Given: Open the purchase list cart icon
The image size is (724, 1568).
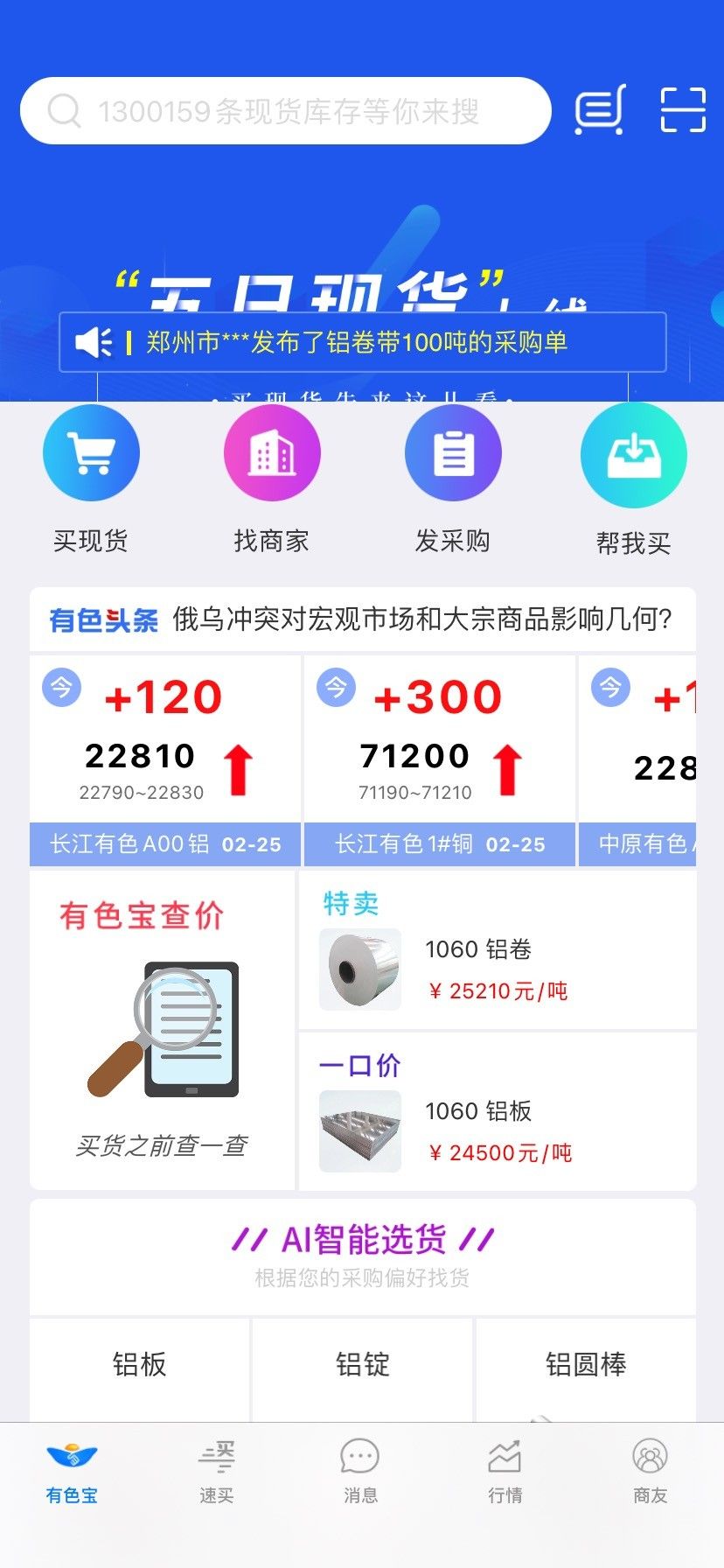Looking at the screenshot, I should pyautogui.click(x=600, y=110).
